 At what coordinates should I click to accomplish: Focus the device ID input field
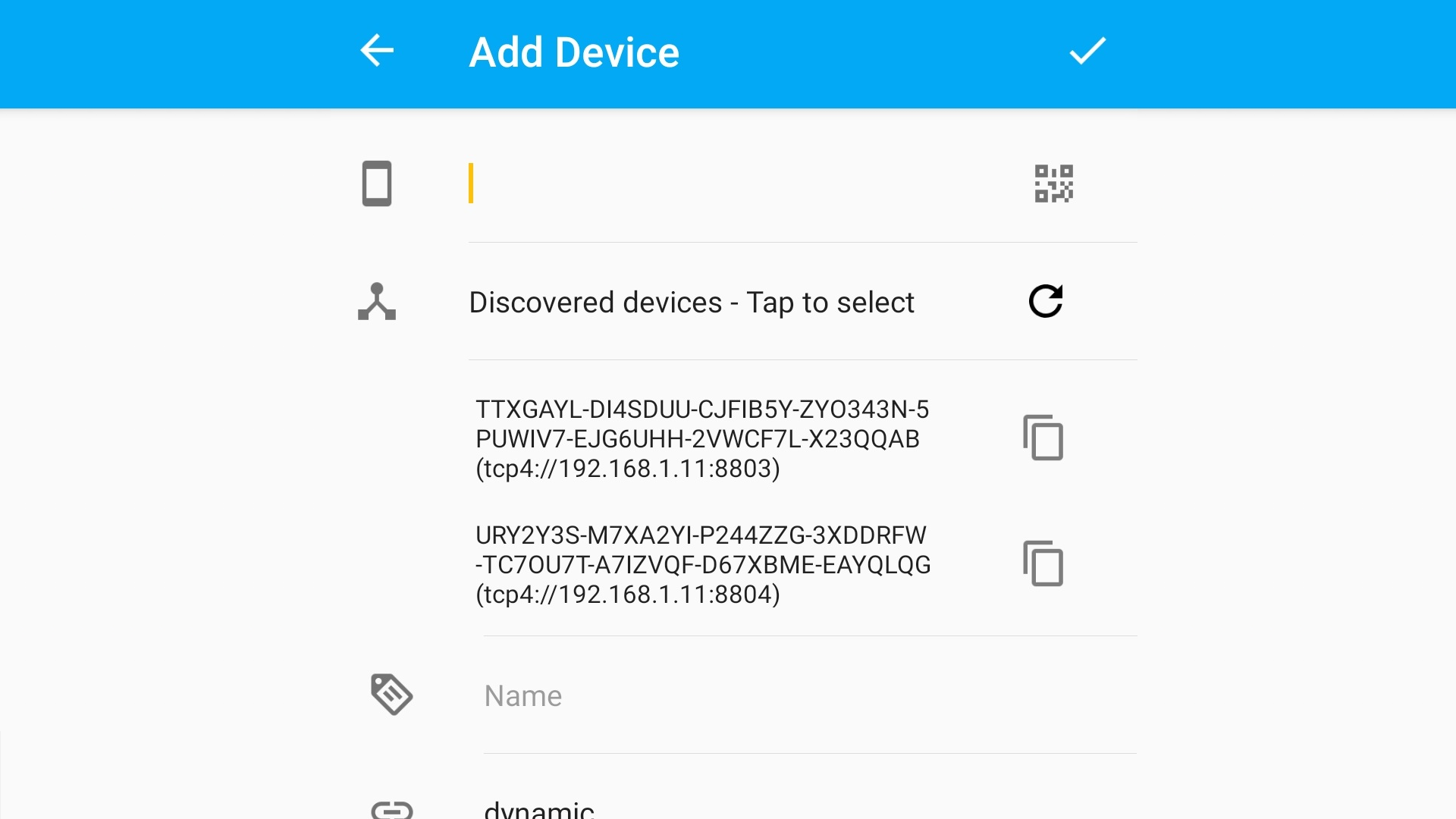728,184
